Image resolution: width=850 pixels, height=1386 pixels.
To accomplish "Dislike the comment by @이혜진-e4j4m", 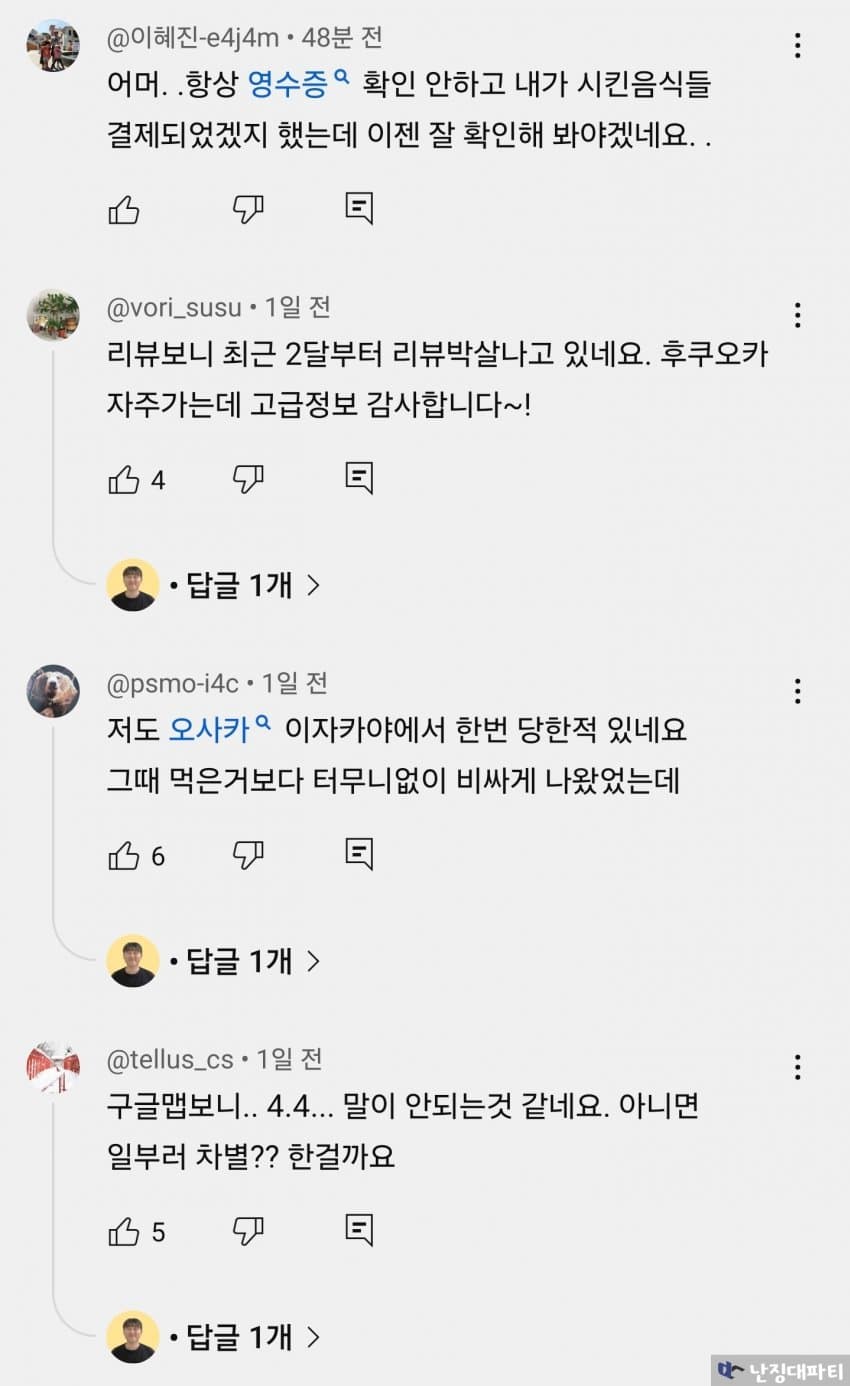I will click(248, 209).
